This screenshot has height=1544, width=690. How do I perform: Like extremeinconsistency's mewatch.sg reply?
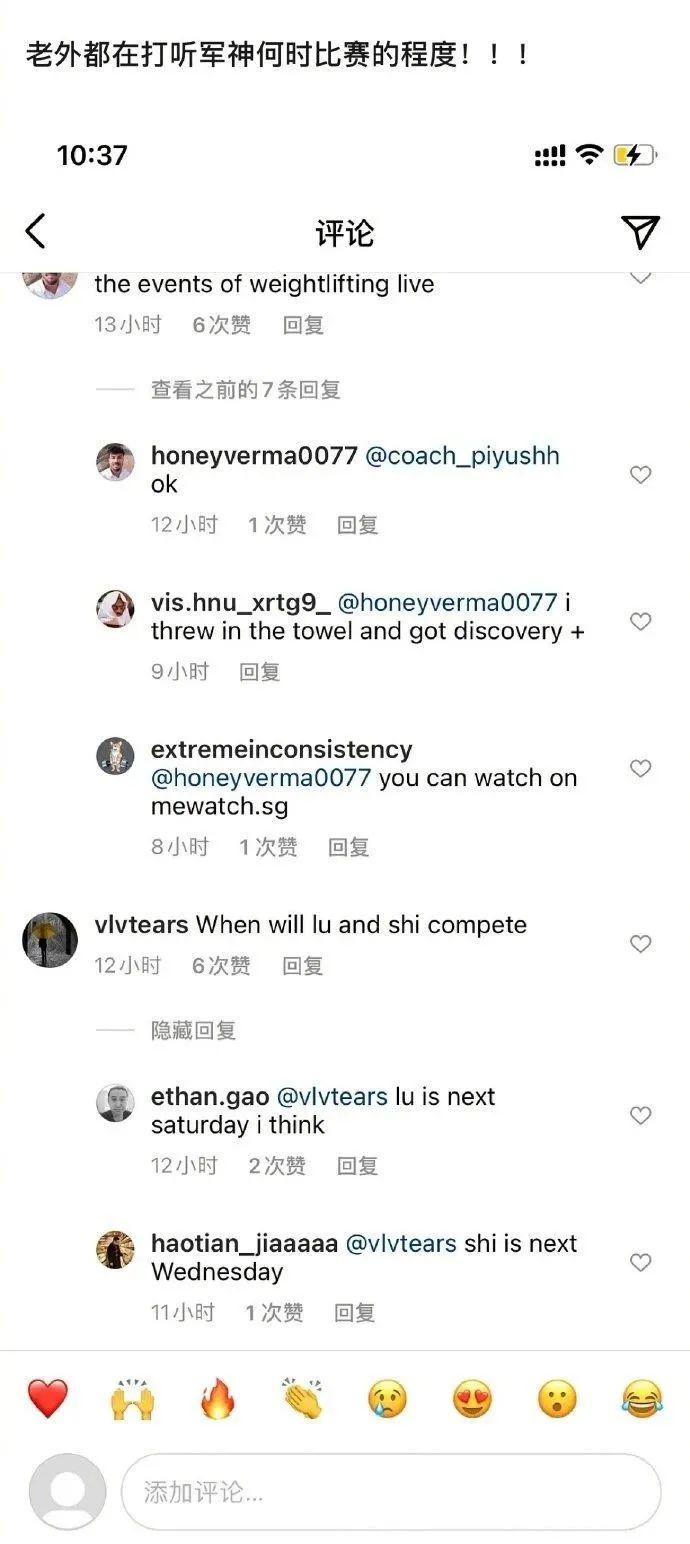pos(640,769)
